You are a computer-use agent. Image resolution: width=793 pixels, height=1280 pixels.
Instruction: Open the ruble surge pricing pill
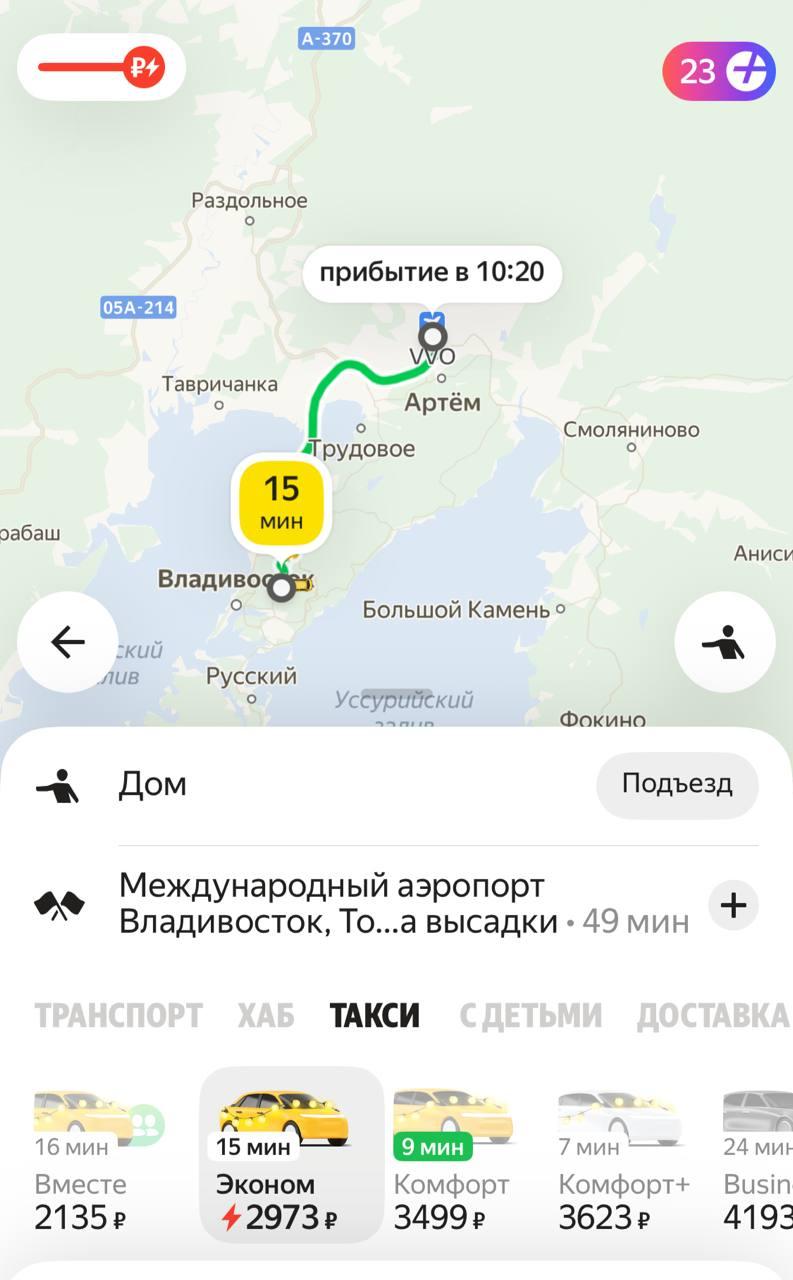coord(101,68)
